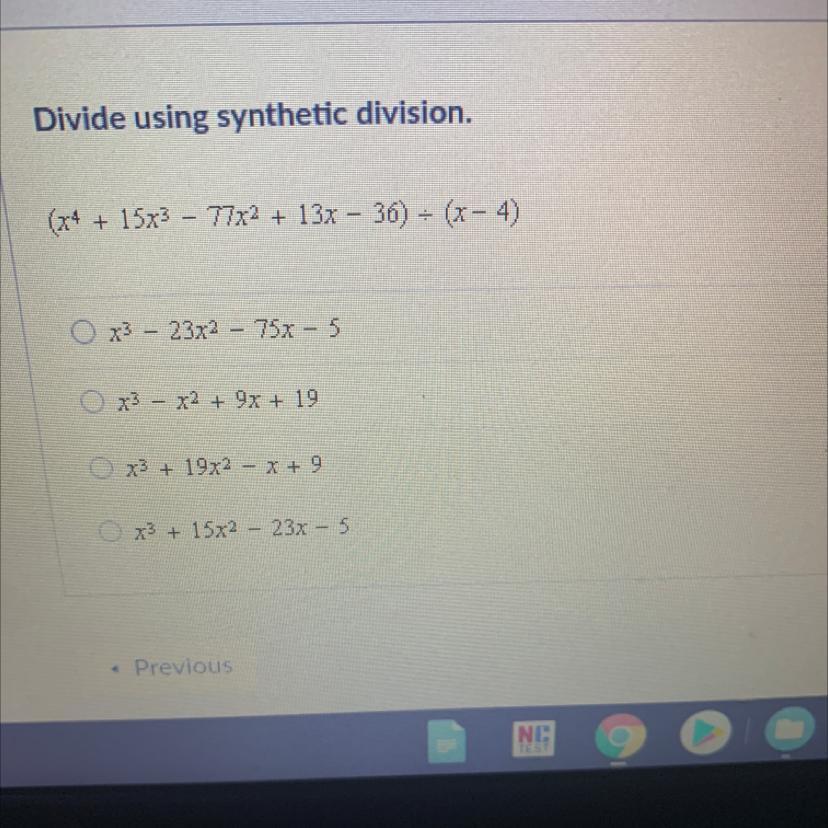
Task: Open Chrome from the shelf
Action: pyautogui.click(x=620, y=736)
